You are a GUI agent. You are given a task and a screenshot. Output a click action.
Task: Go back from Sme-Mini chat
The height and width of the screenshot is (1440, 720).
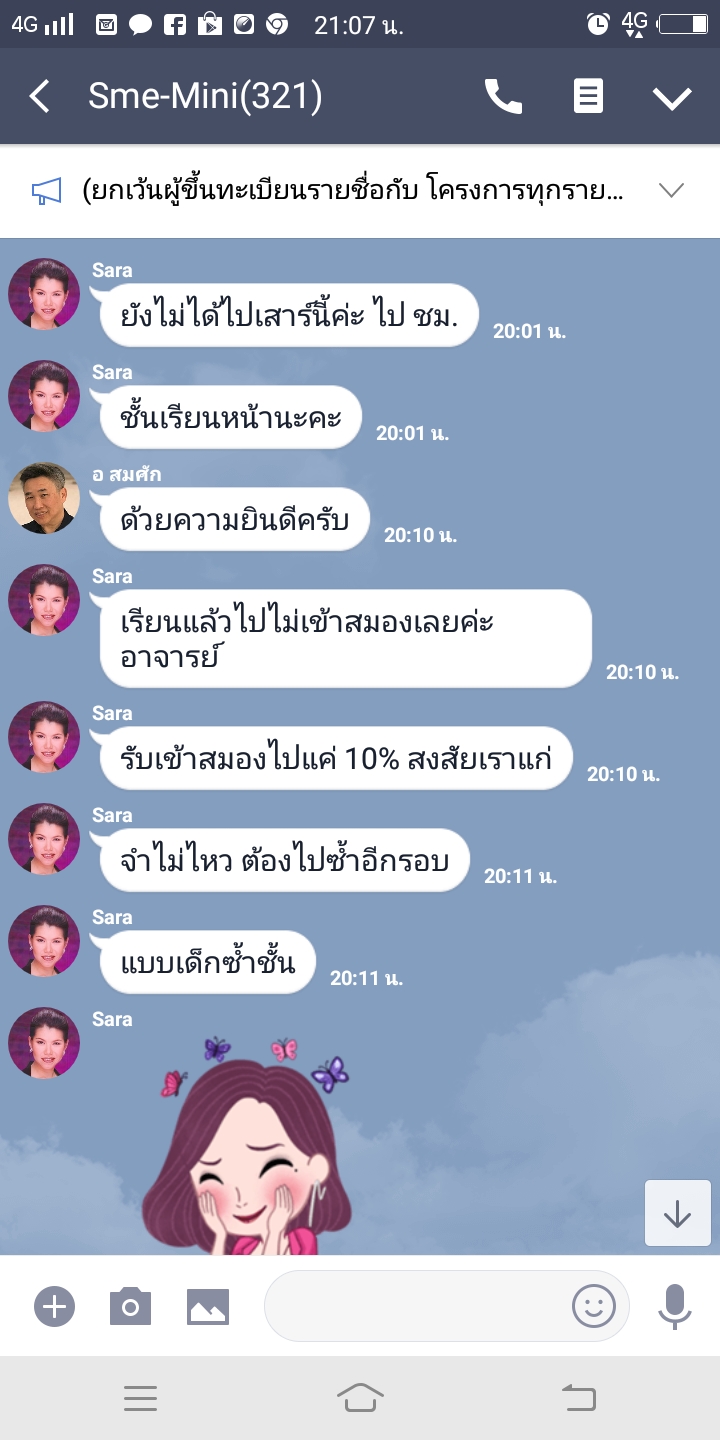tap(40, 97)
